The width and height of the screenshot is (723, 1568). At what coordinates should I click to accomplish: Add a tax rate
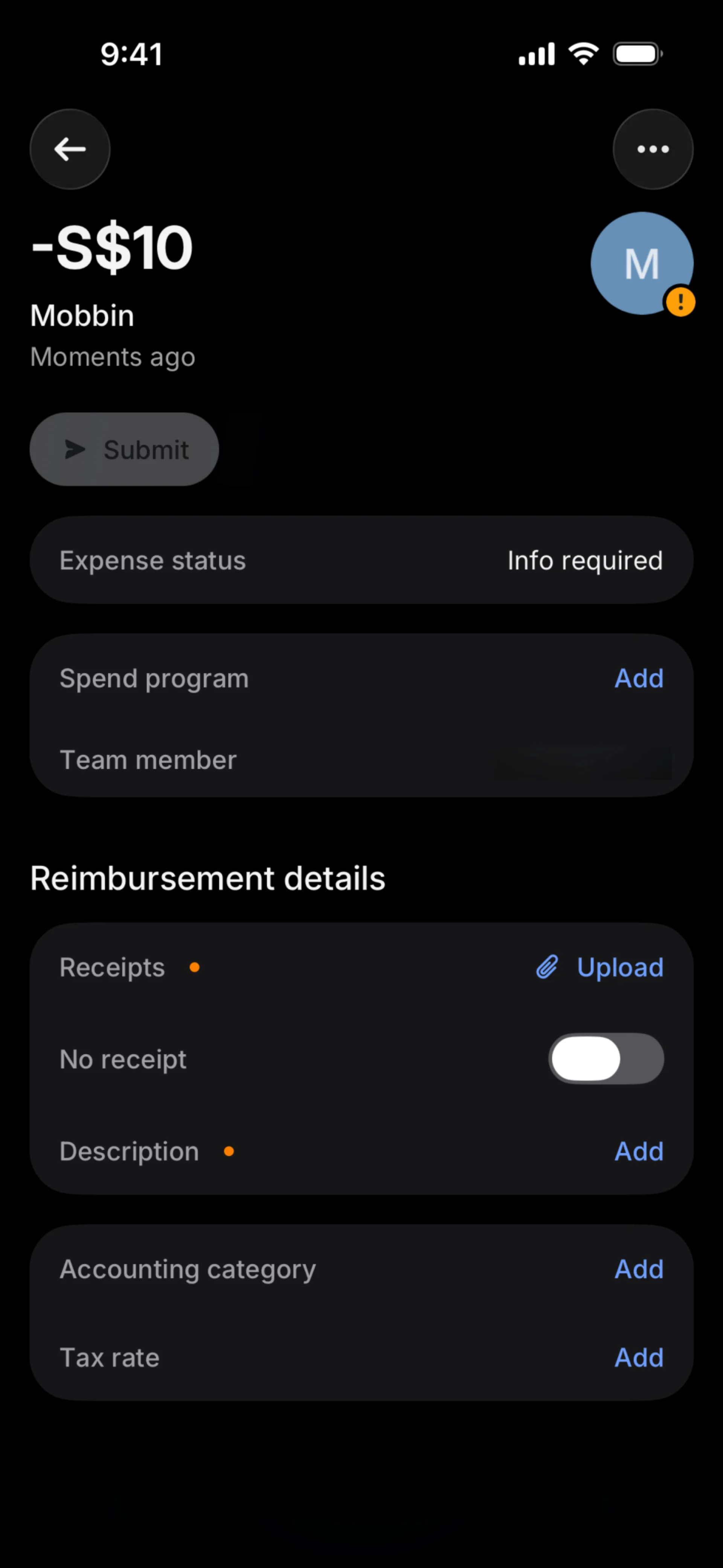click(638, 1357)
